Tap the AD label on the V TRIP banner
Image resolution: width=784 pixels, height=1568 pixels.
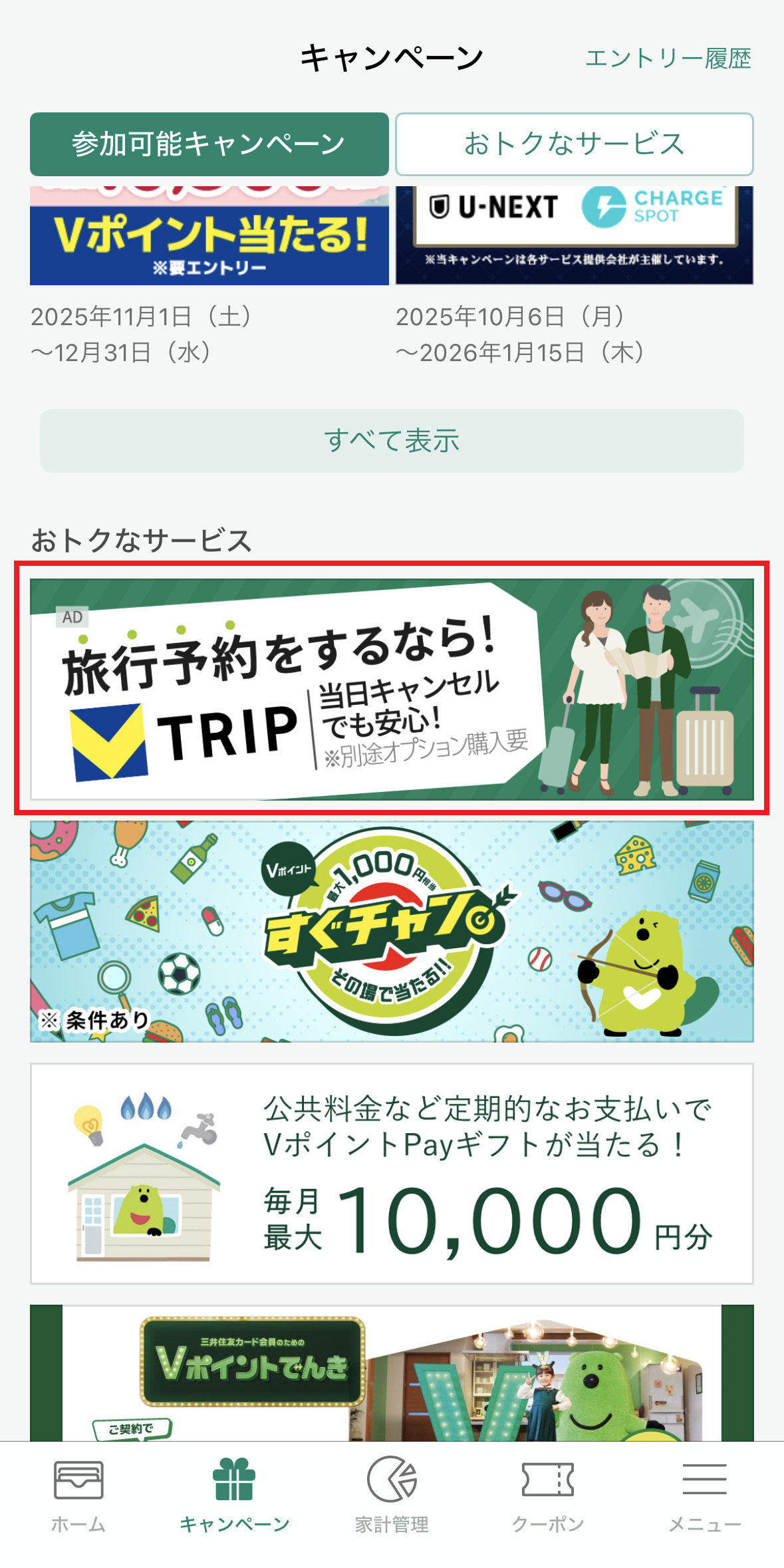73,618
